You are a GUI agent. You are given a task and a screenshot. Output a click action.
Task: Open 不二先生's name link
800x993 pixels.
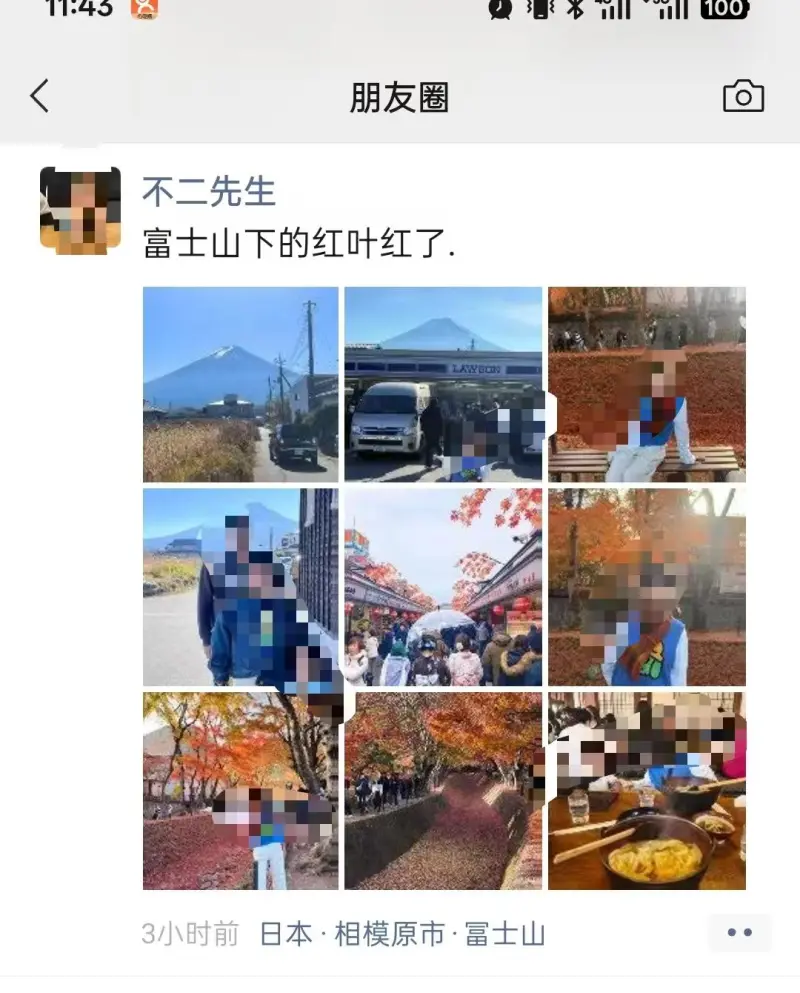(209, 190)
